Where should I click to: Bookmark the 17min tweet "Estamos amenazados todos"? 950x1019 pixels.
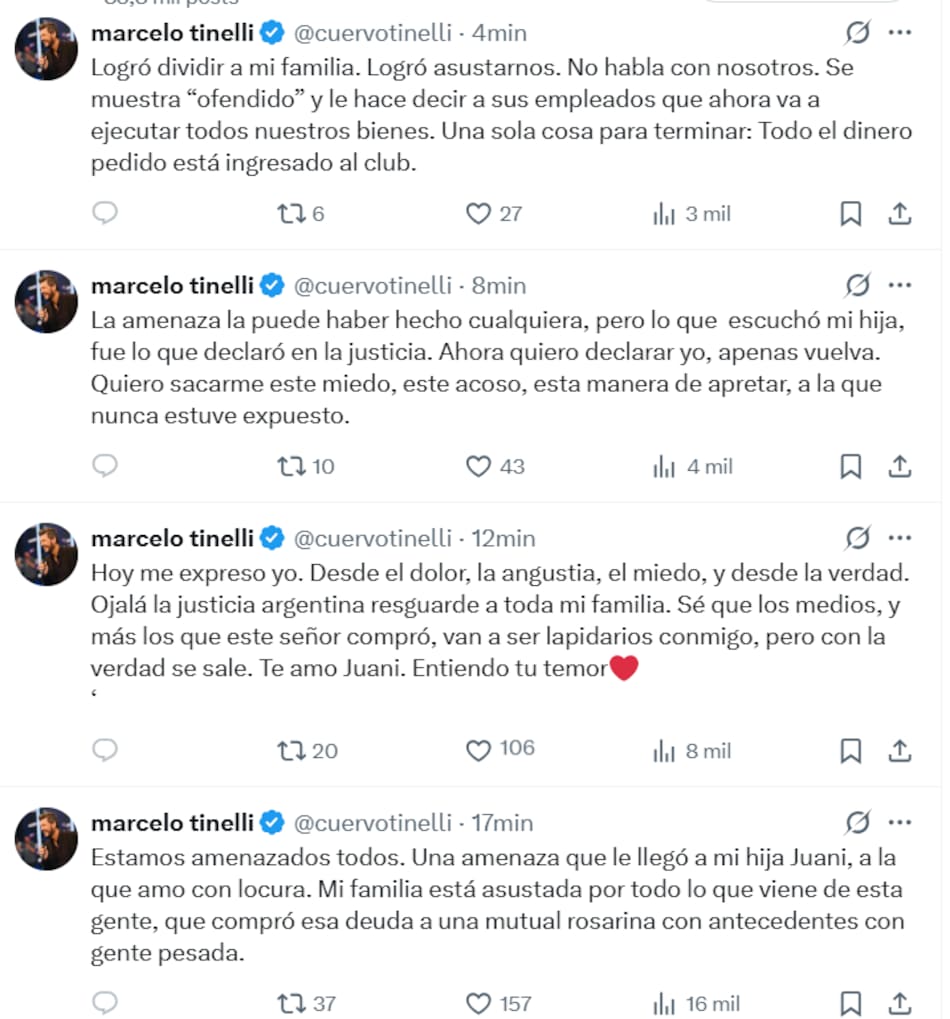click(851, 1003)
